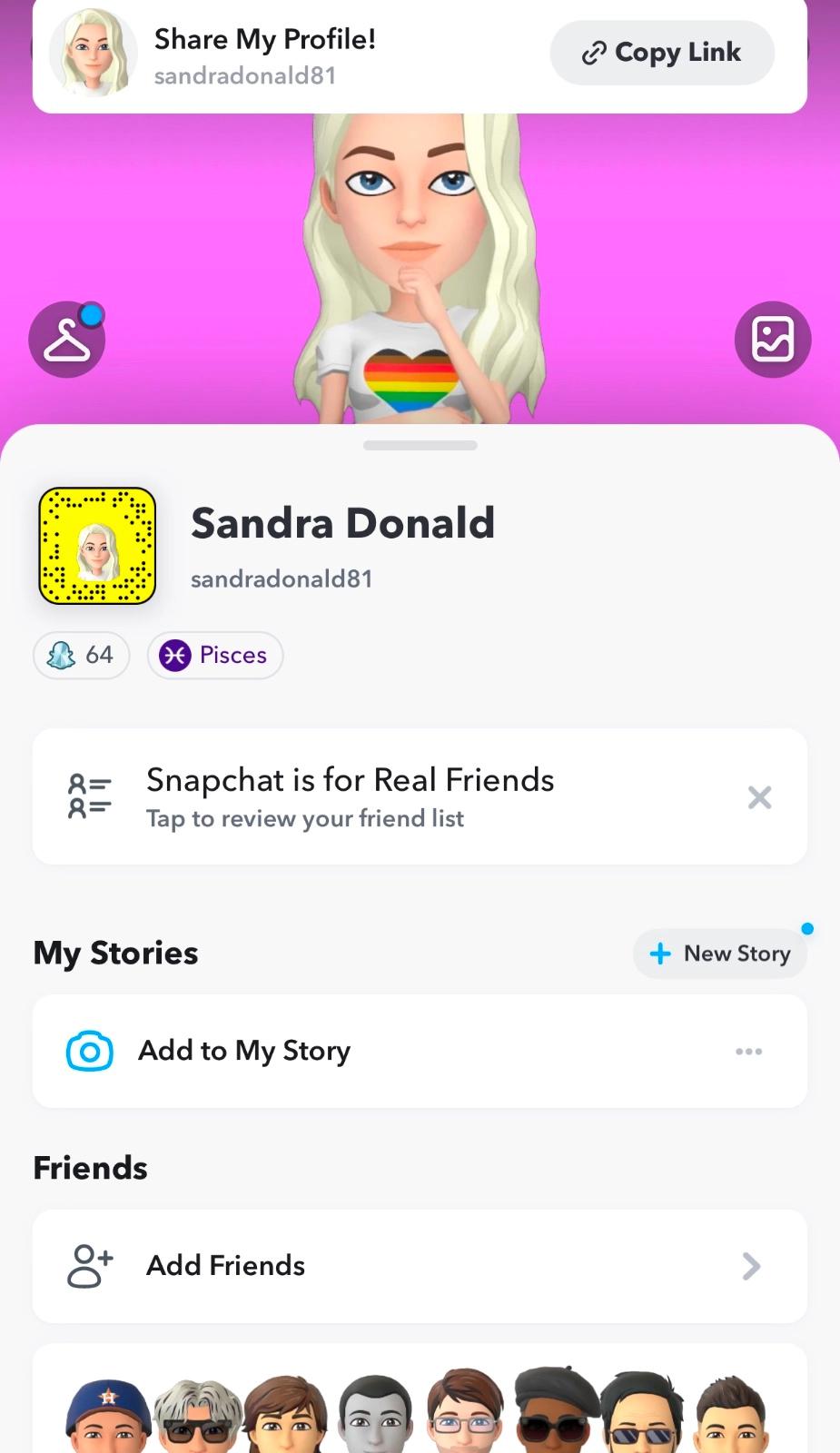Open the Pisces zodiac chip
The image size is (840, 1453).
click(x=215, y=655)
